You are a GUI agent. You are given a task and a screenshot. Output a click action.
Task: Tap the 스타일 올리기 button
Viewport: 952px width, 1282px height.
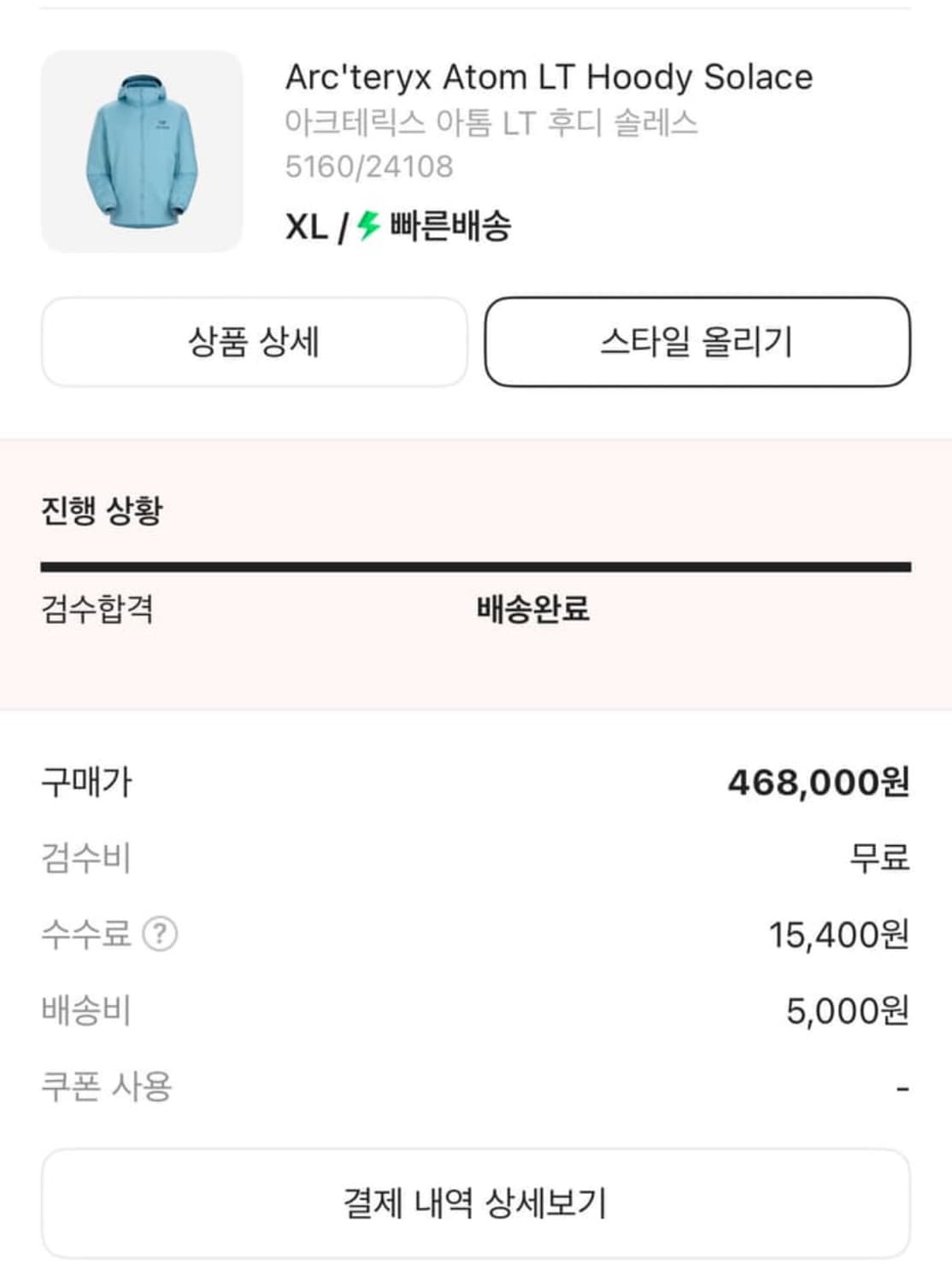(696, 341)
